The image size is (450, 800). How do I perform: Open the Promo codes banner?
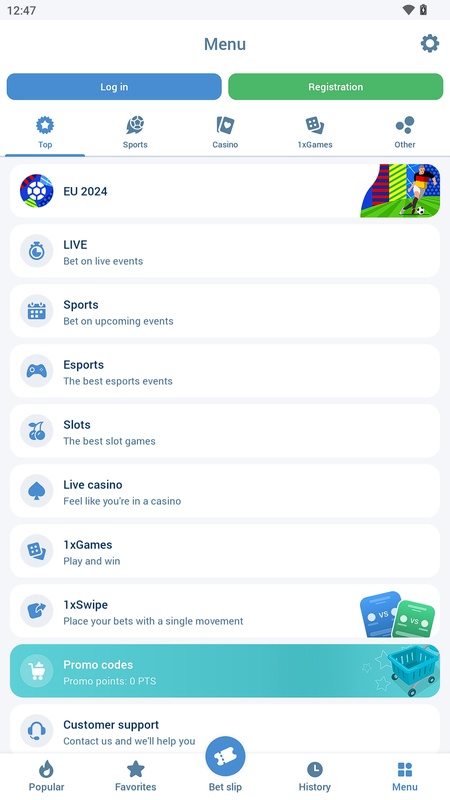(x=225, y=671)
